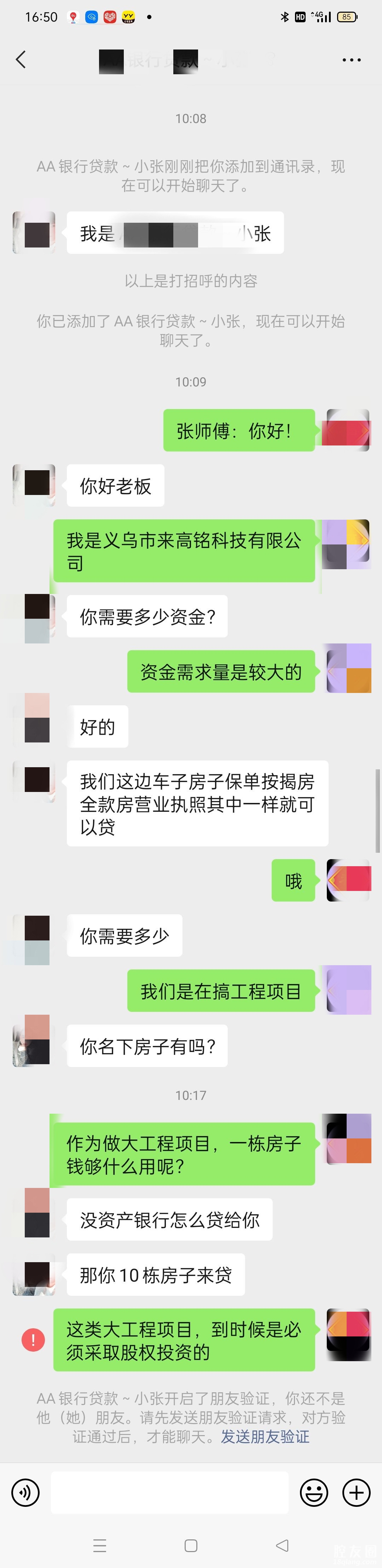Go back to the chat list

21,60
